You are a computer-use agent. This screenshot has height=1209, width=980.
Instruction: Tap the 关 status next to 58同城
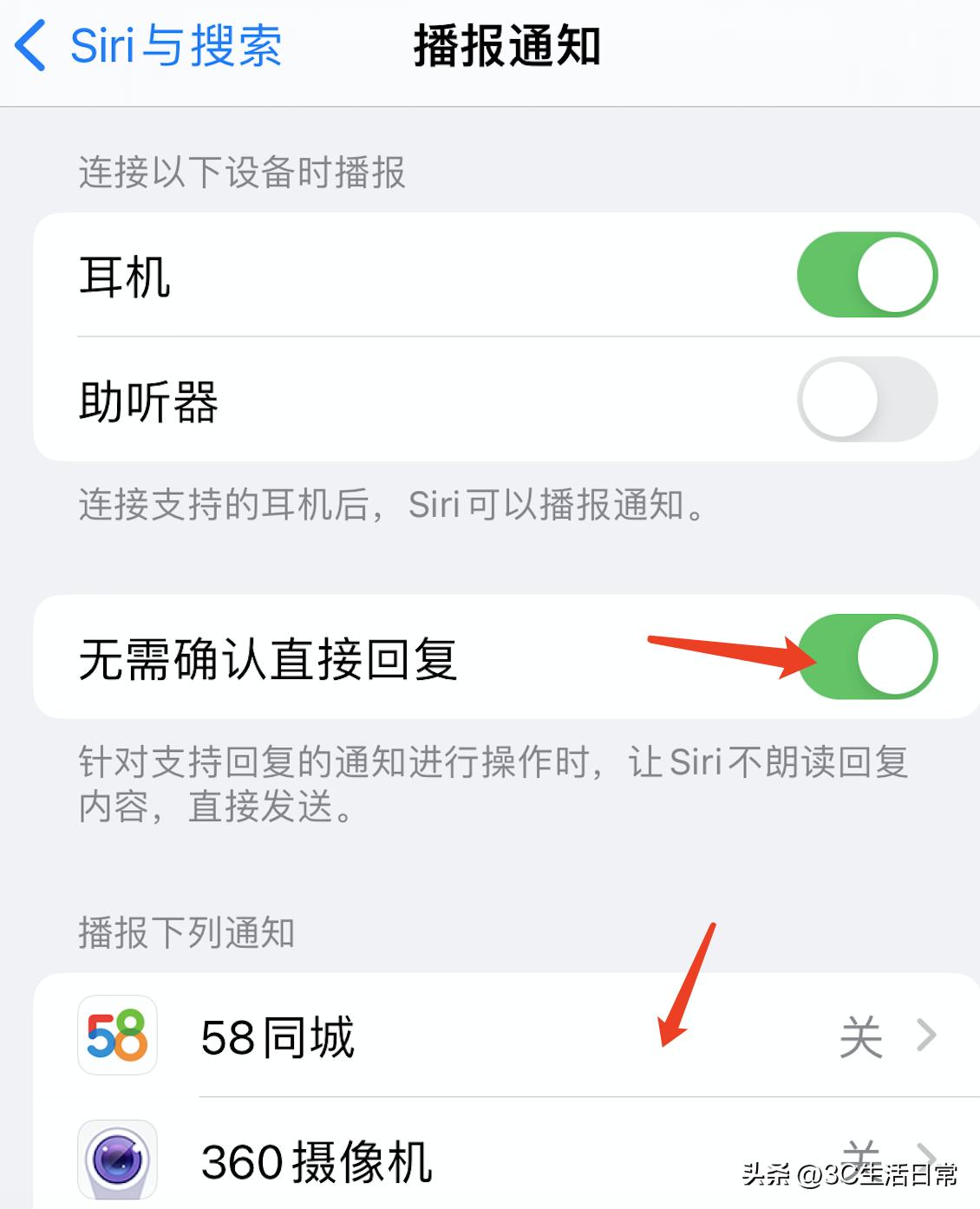click(860, 1035)
